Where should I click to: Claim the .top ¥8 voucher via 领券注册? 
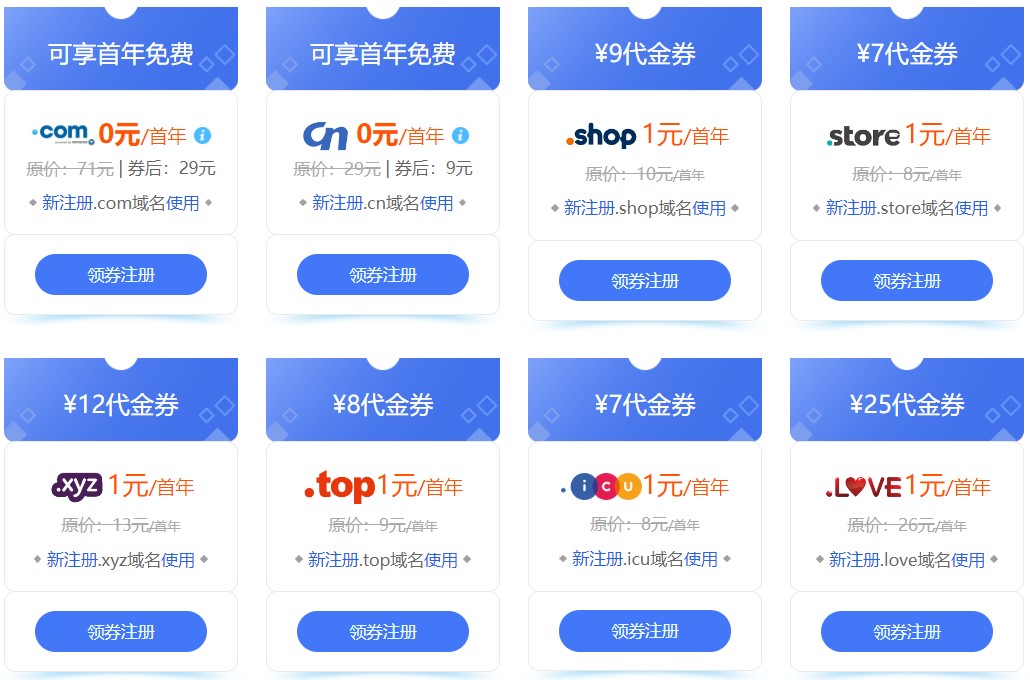(383, 632)
